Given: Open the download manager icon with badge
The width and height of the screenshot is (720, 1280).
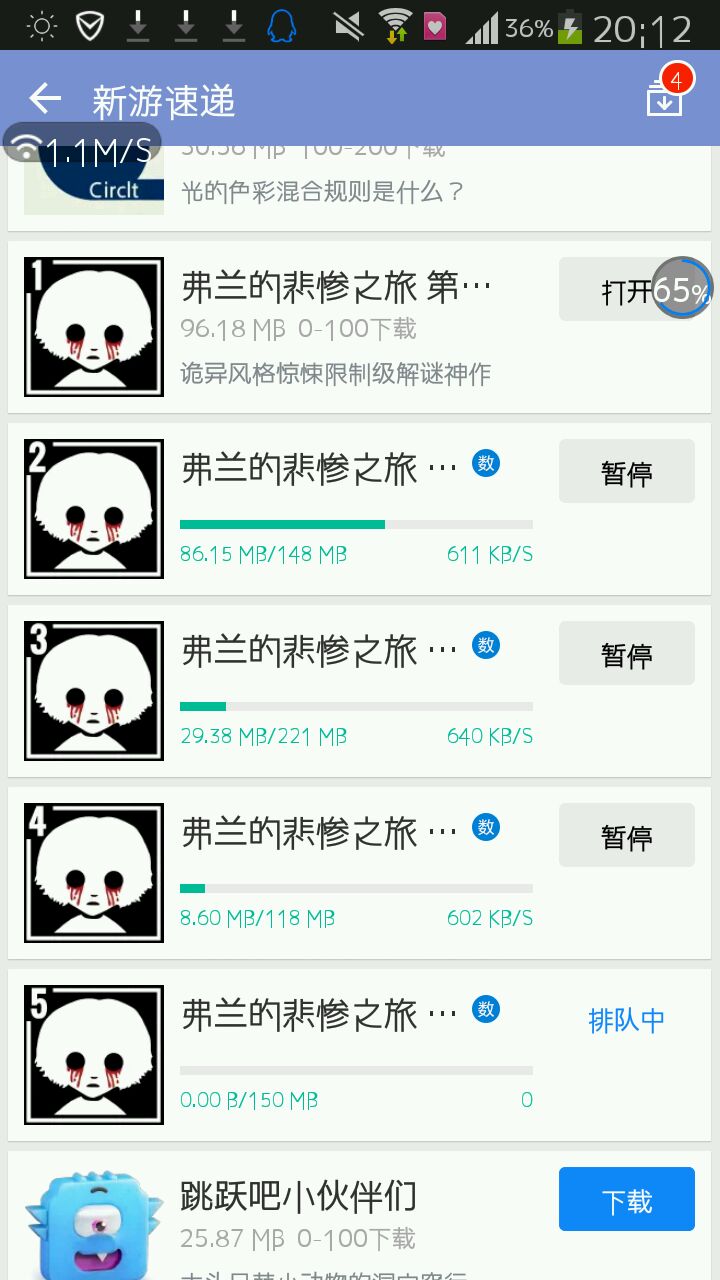Looking at the screenshot, I should (x=665, y=97).
